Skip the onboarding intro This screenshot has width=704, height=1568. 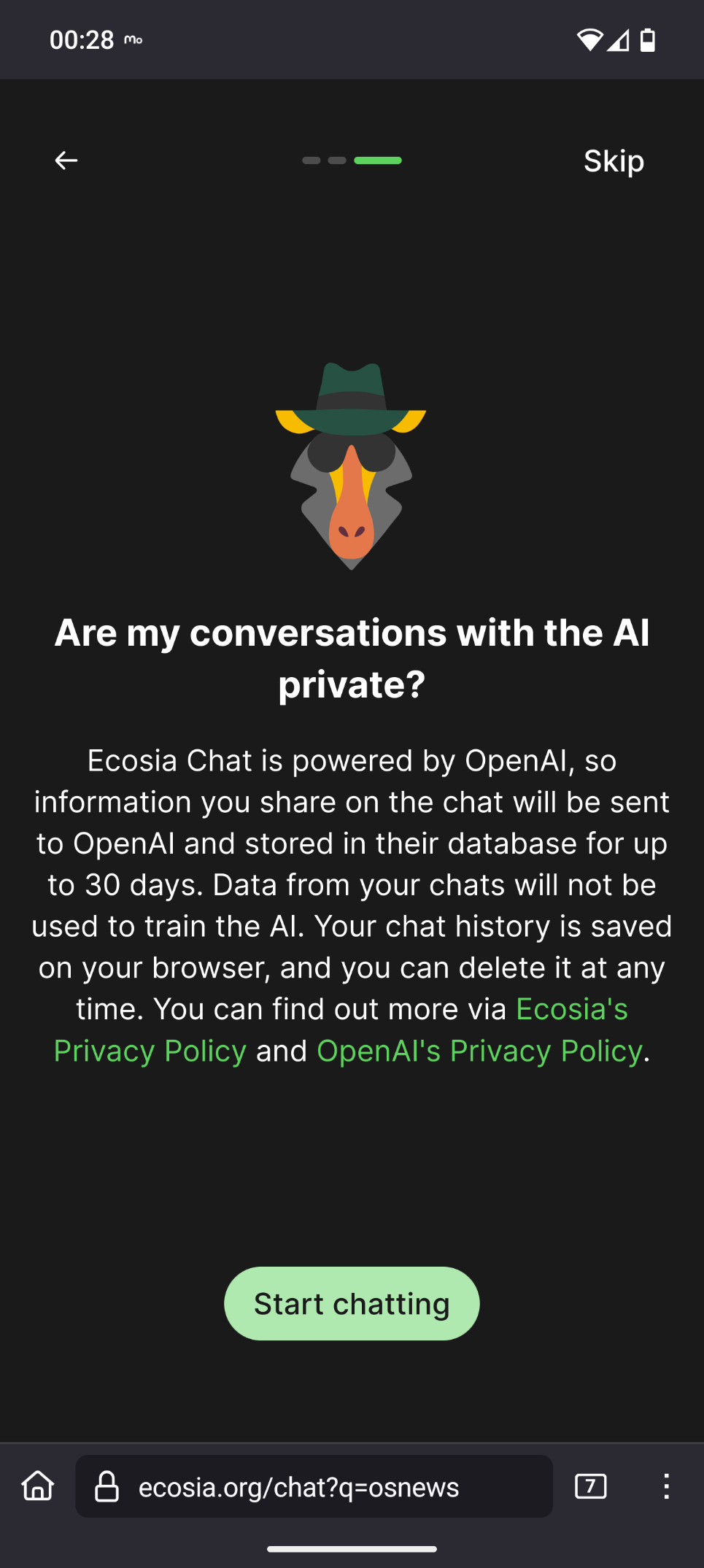(614, 161)
